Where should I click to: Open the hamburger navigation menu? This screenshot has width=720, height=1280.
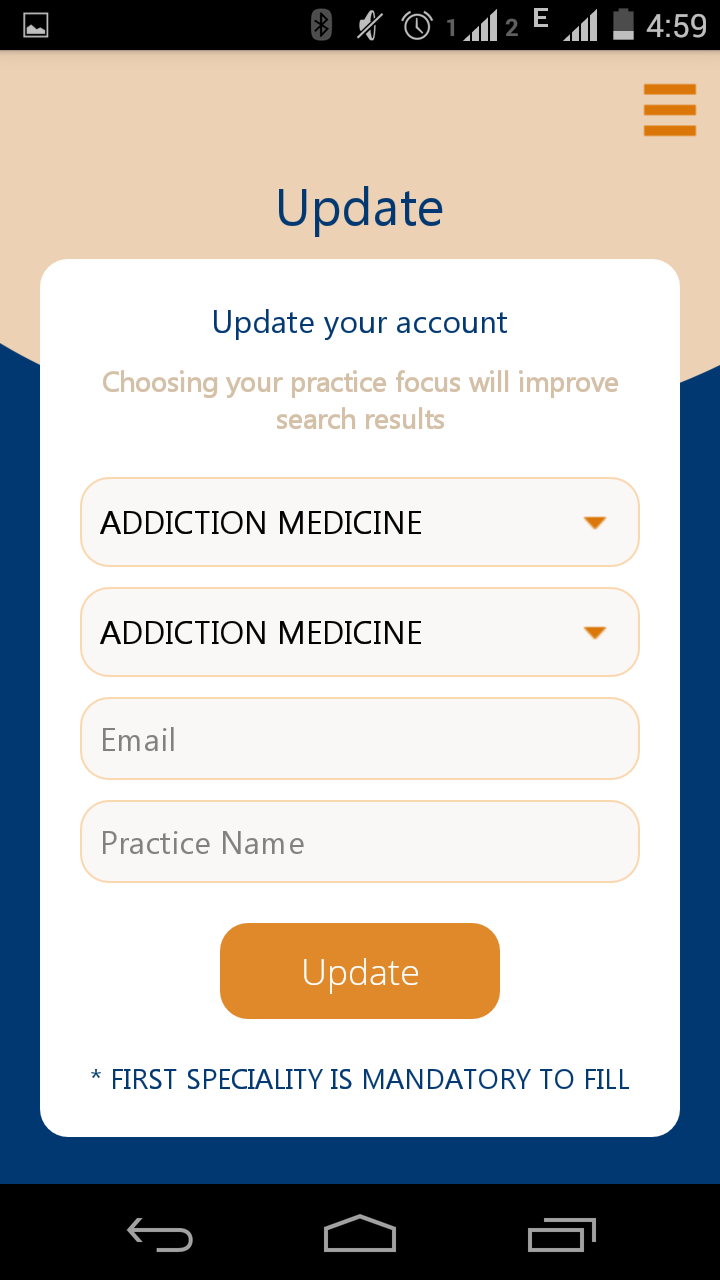(669, 110)
